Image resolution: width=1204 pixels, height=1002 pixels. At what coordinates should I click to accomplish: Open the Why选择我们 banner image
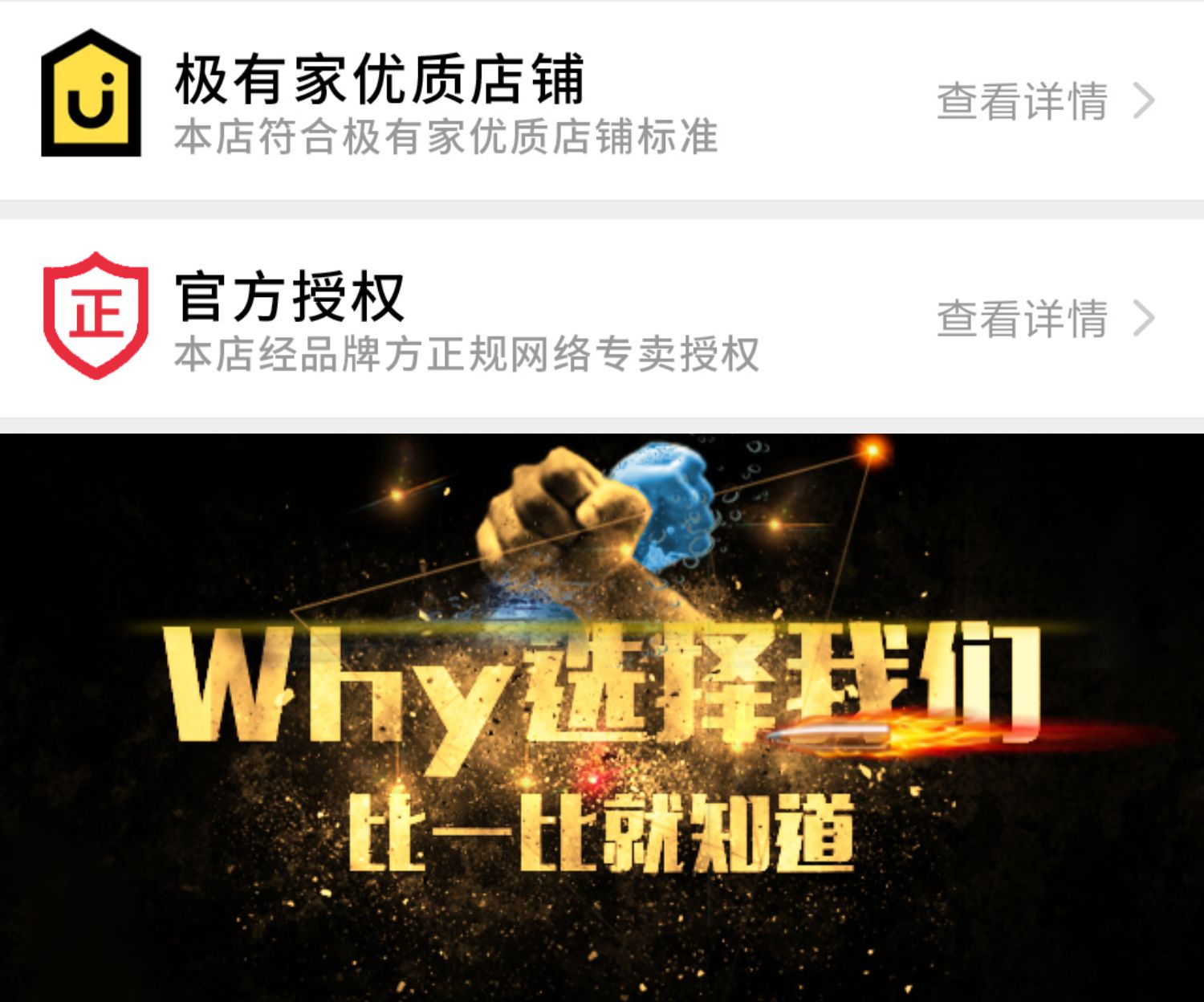[602, 717]
